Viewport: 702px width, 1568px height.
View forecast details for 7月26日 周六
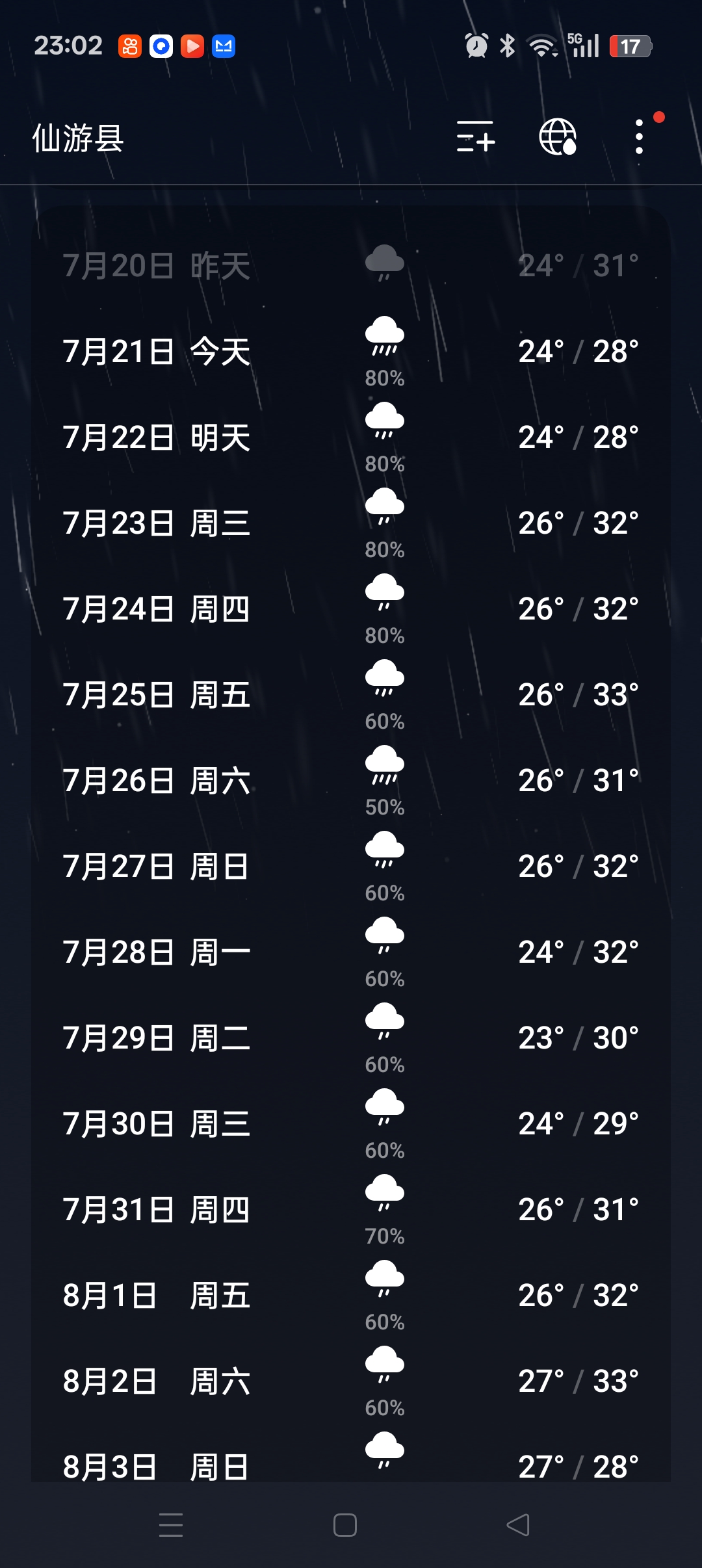tap(351, 781)
